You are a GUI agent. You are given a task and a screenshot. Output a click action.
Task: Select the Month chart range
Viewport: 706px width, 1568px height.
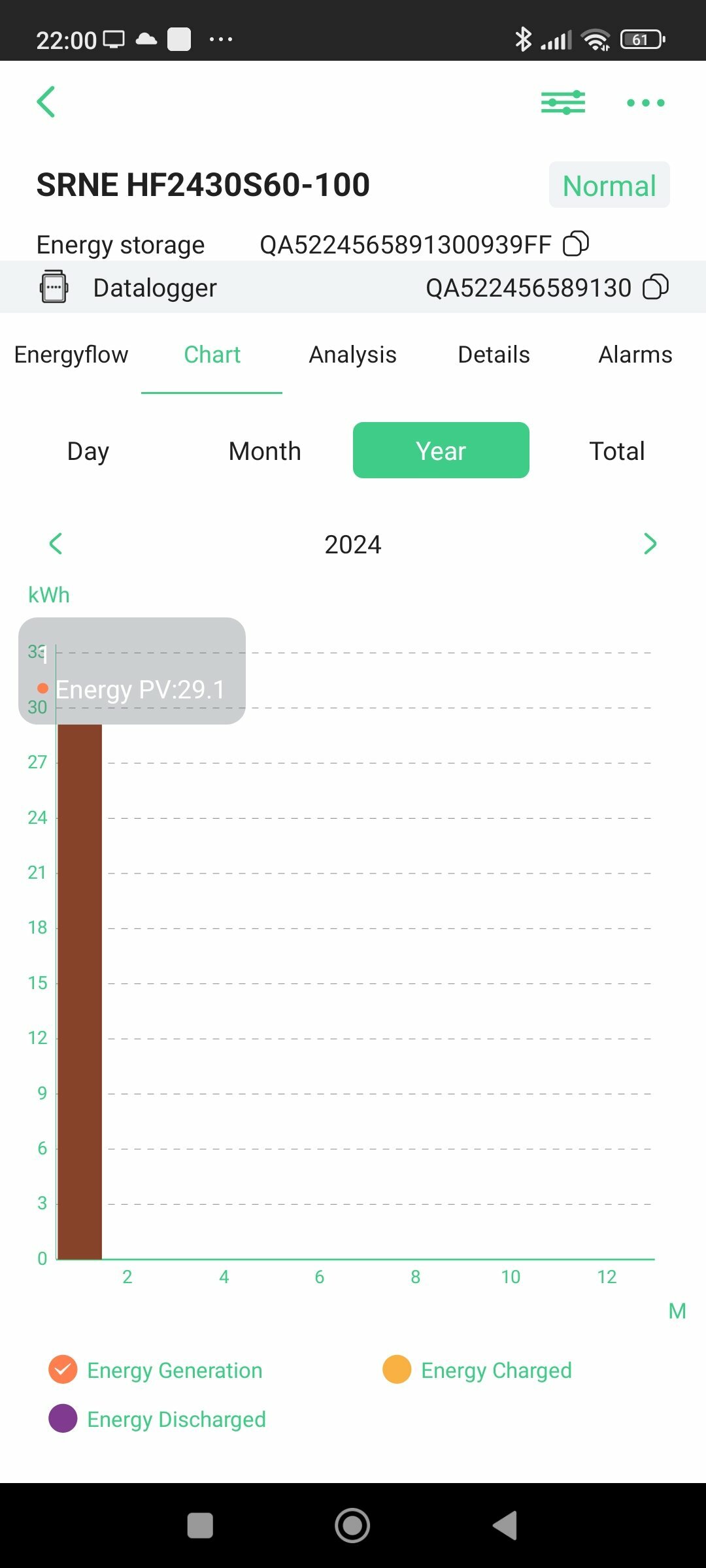pos(265,451)
